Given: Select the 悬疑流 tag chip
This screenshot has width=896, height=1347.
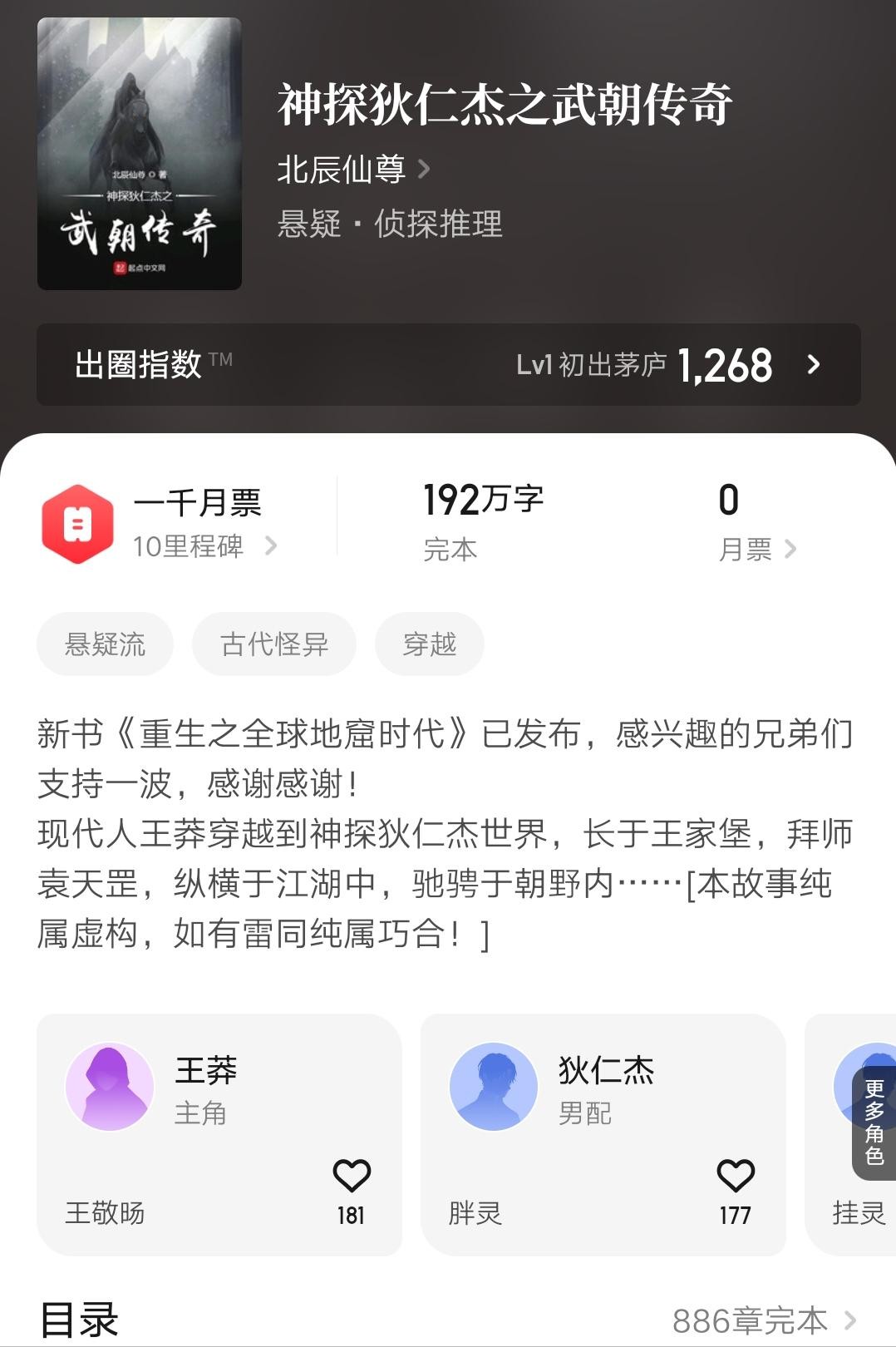Looking at the screenshot, I should click(x=106, y=644).
